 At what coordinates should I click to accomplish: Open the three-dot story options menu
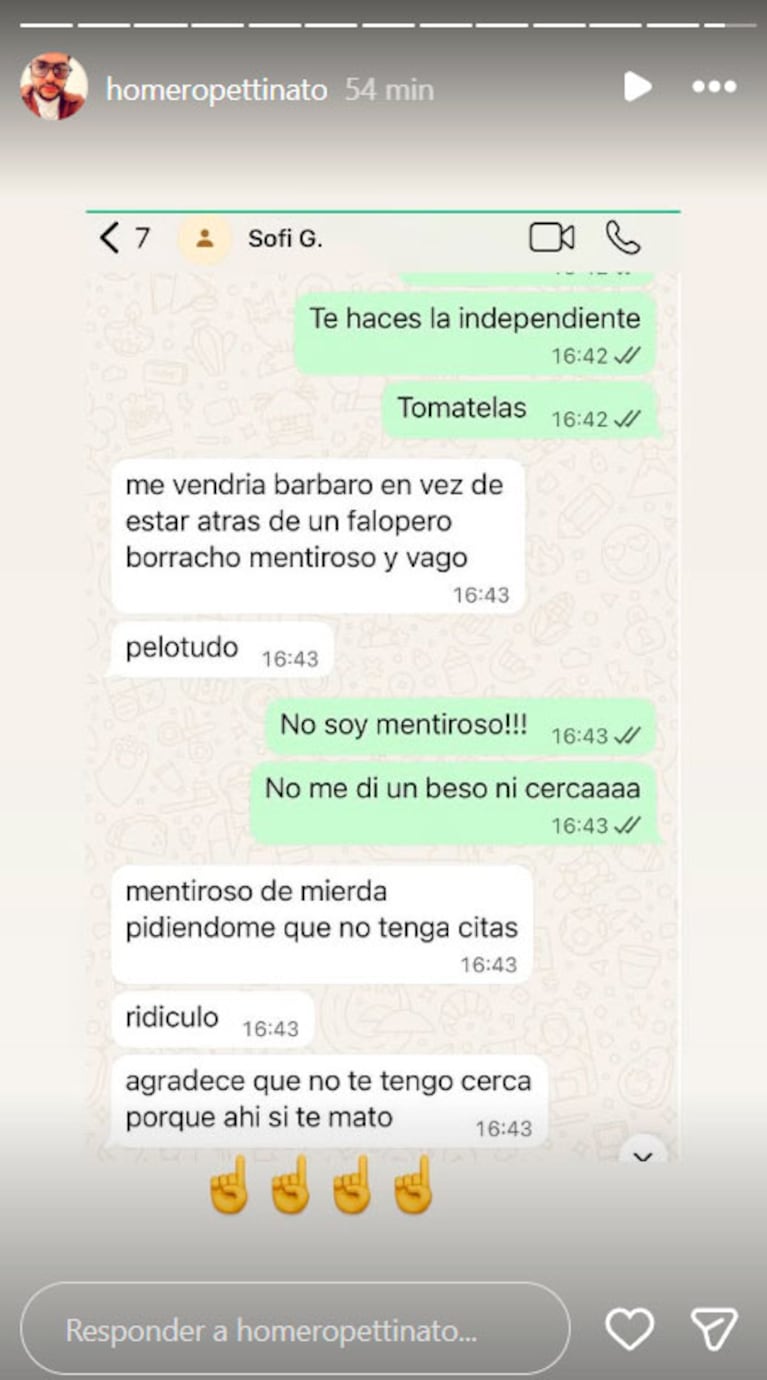714,87
